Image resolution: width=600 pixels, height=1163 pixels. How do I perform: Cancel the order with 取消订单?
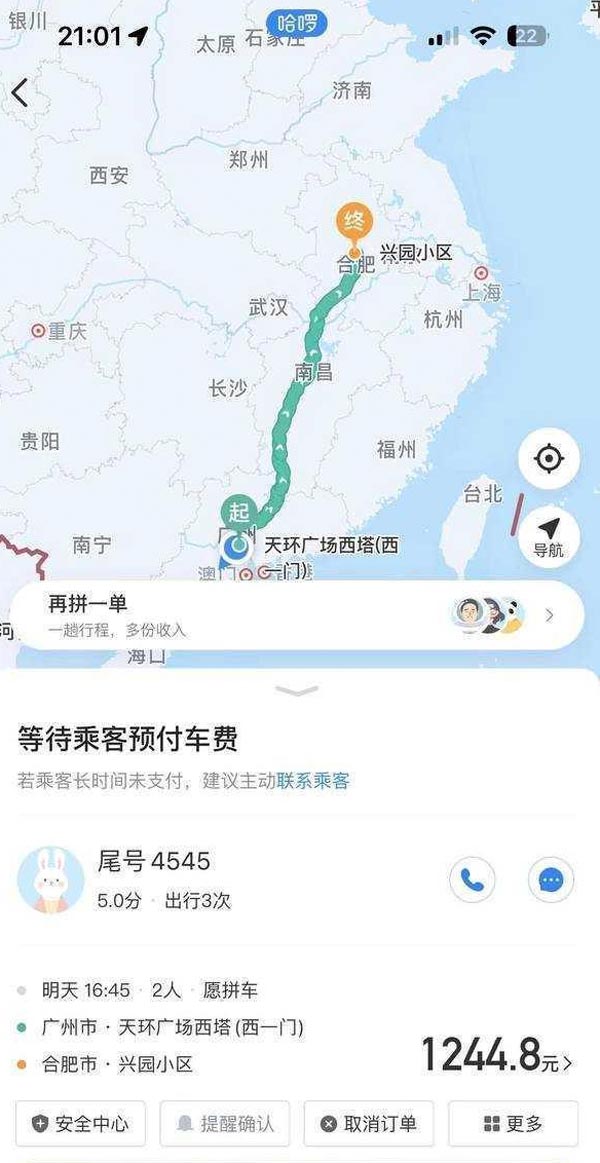click(369, 1123)
